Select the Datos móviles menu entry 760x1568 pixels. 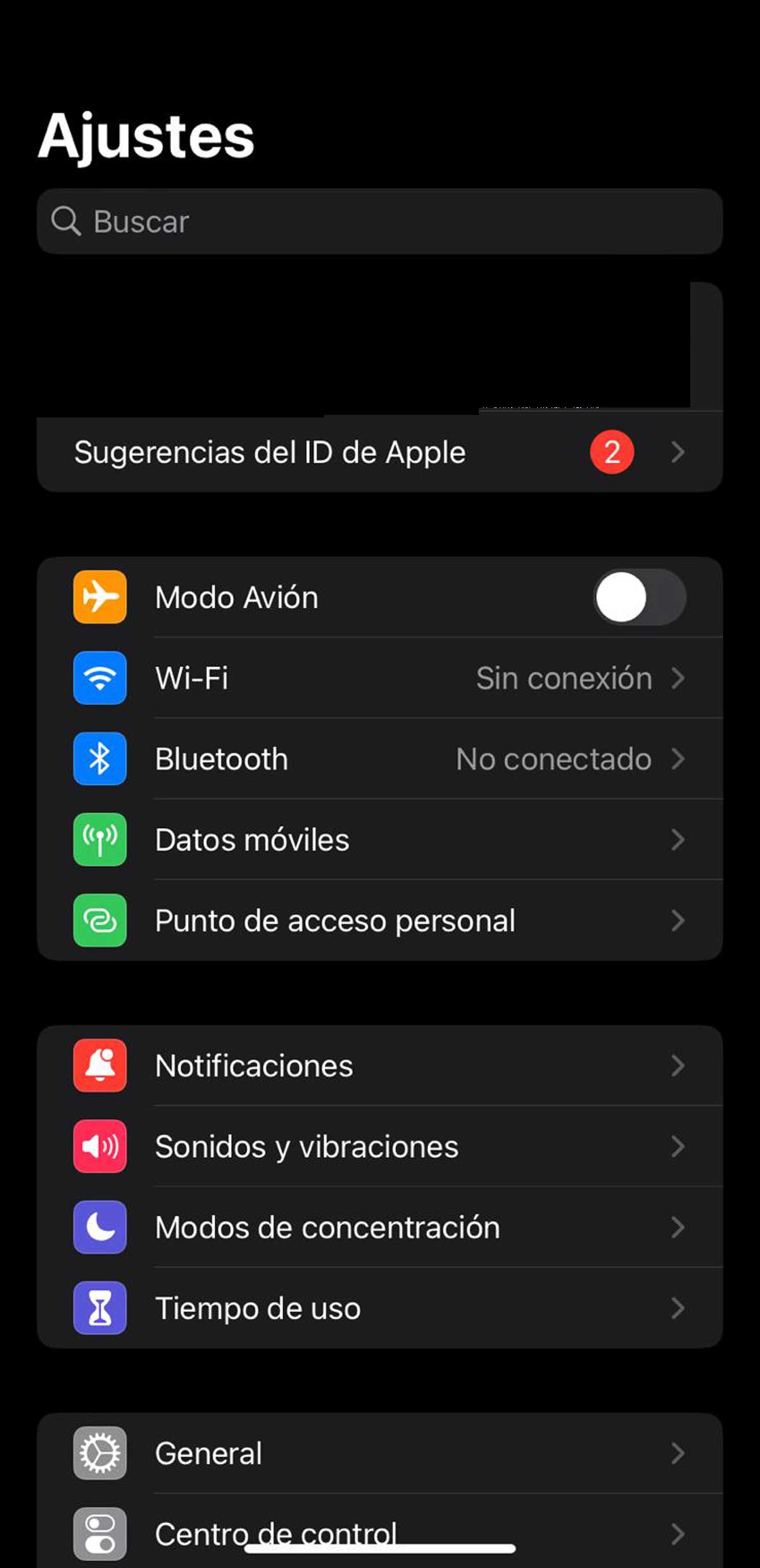click(380, 839)
